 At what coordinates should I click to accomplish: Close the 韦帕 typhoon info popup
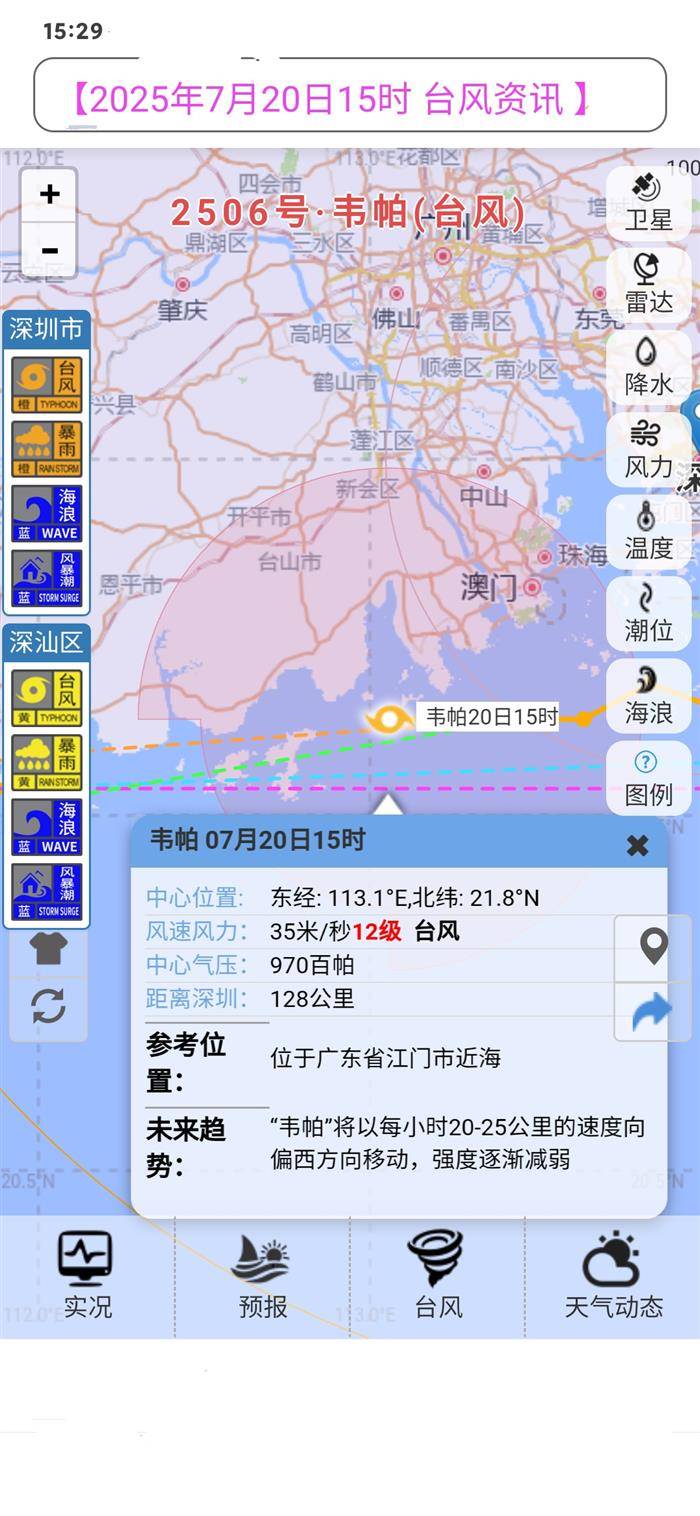coord(637,845)
